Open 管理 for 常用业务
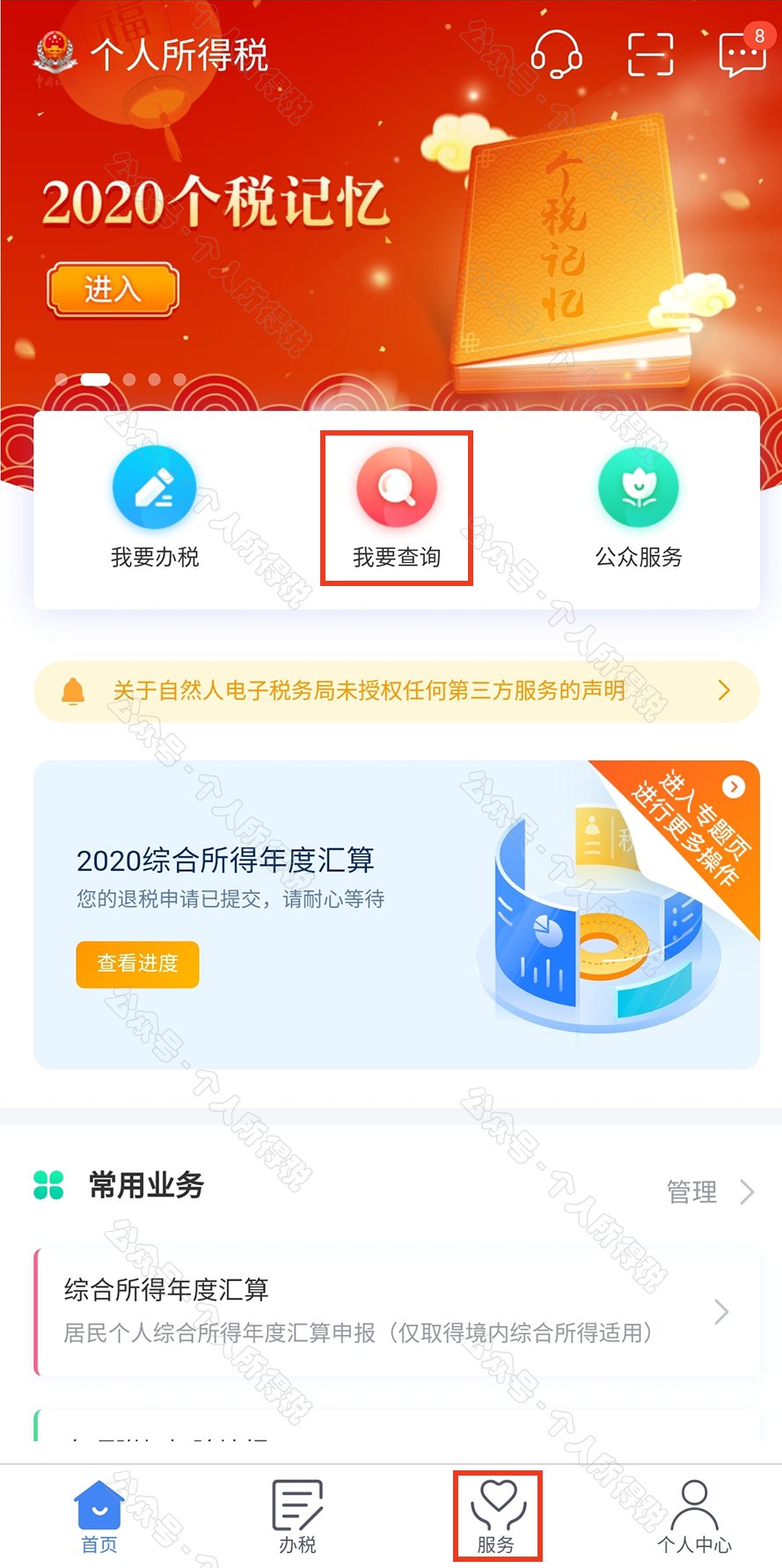782x1568 pixels. (x=709, y=1192)
